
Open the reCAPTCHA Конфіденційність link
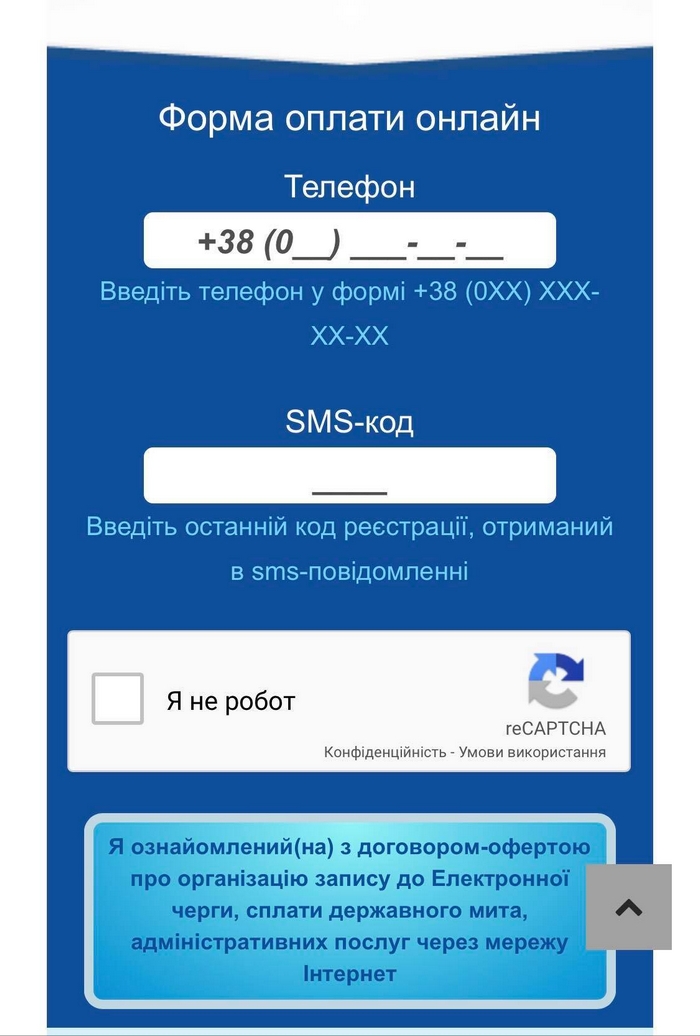[385, 752]
